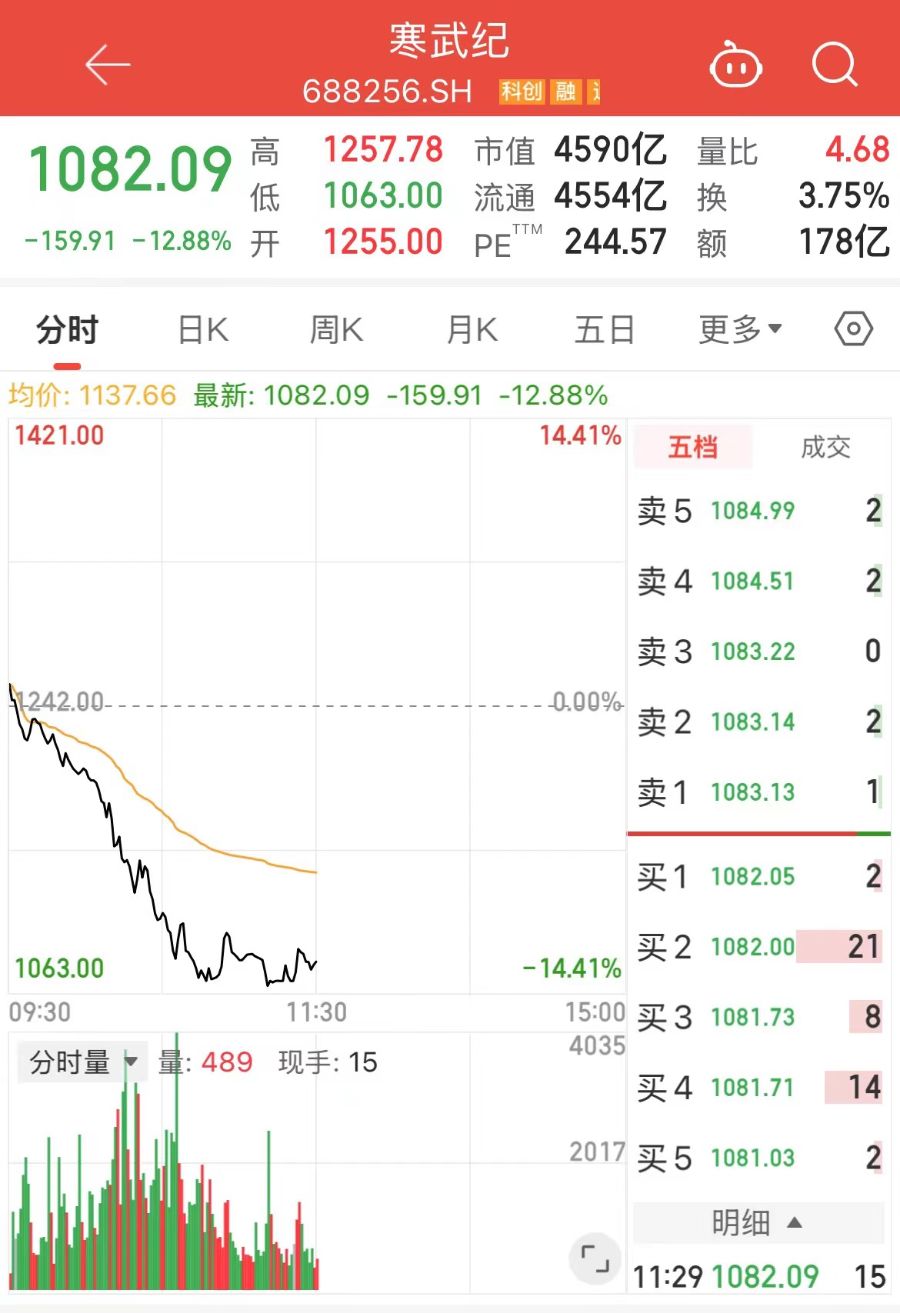Switch to the 月K chart tab
900x1313 pixels.
click(x=471, y=329)
